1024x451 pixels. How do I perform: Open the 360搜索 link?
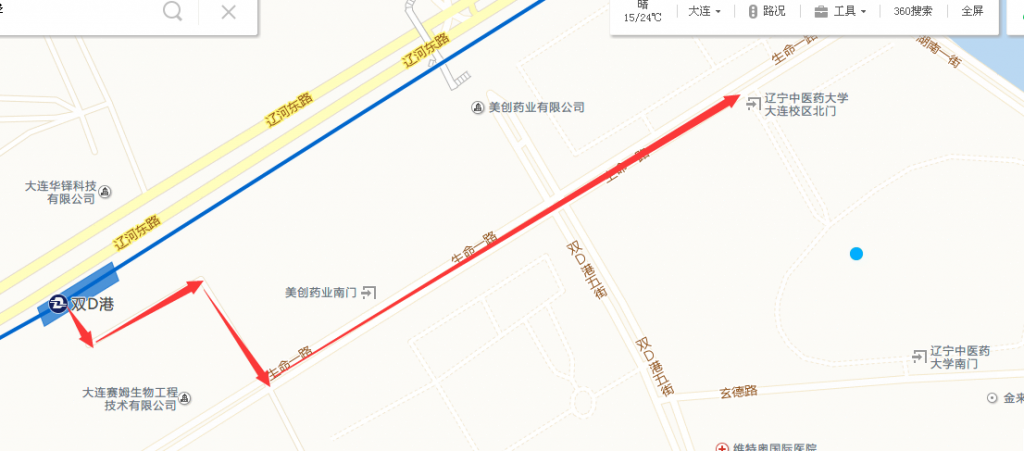coord(913,12)
